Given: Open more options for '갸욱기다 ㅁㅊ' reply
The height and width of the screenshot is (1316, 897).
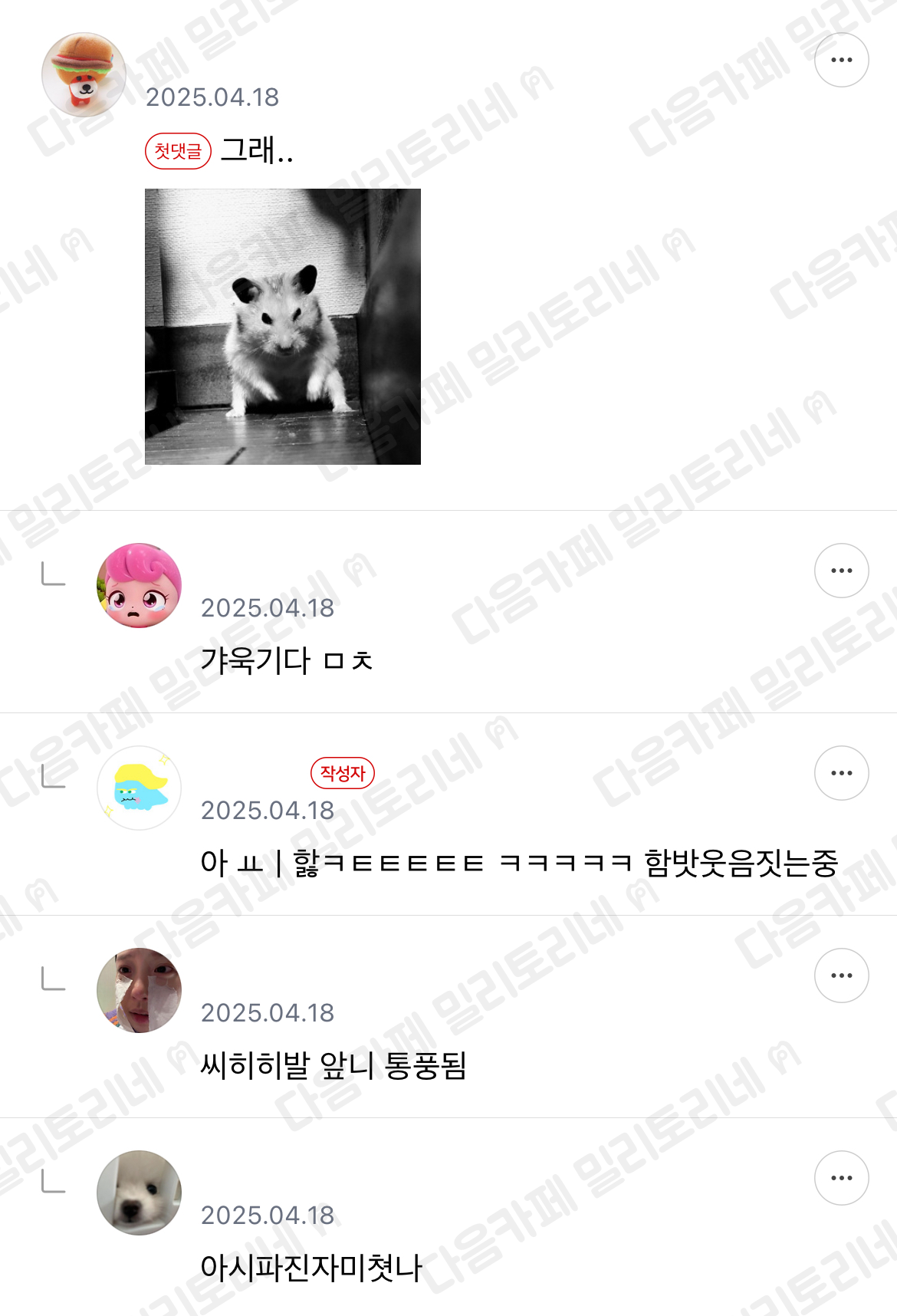Looking at the screenshot, I should [x=841, y=571].
